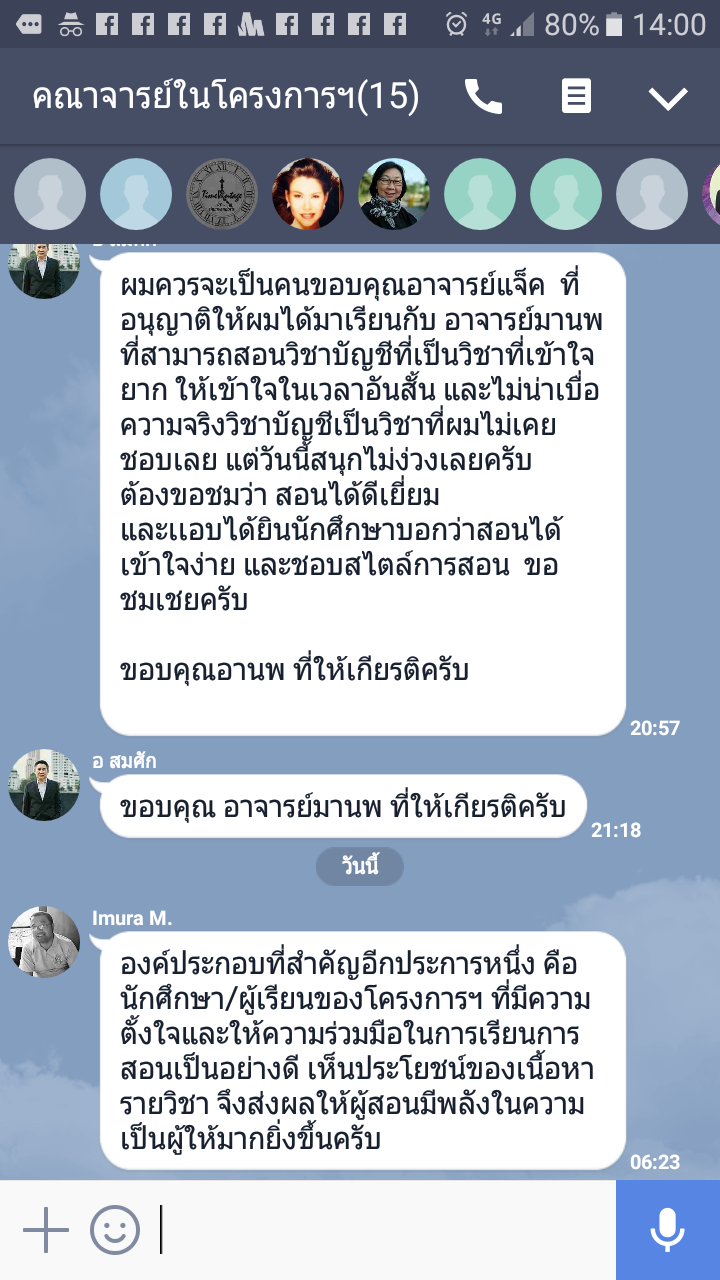Image resolution: width=720 pixels, height=1280 pixels.
Task: Collapse the group menu chevron
Action: coord(668,98)
